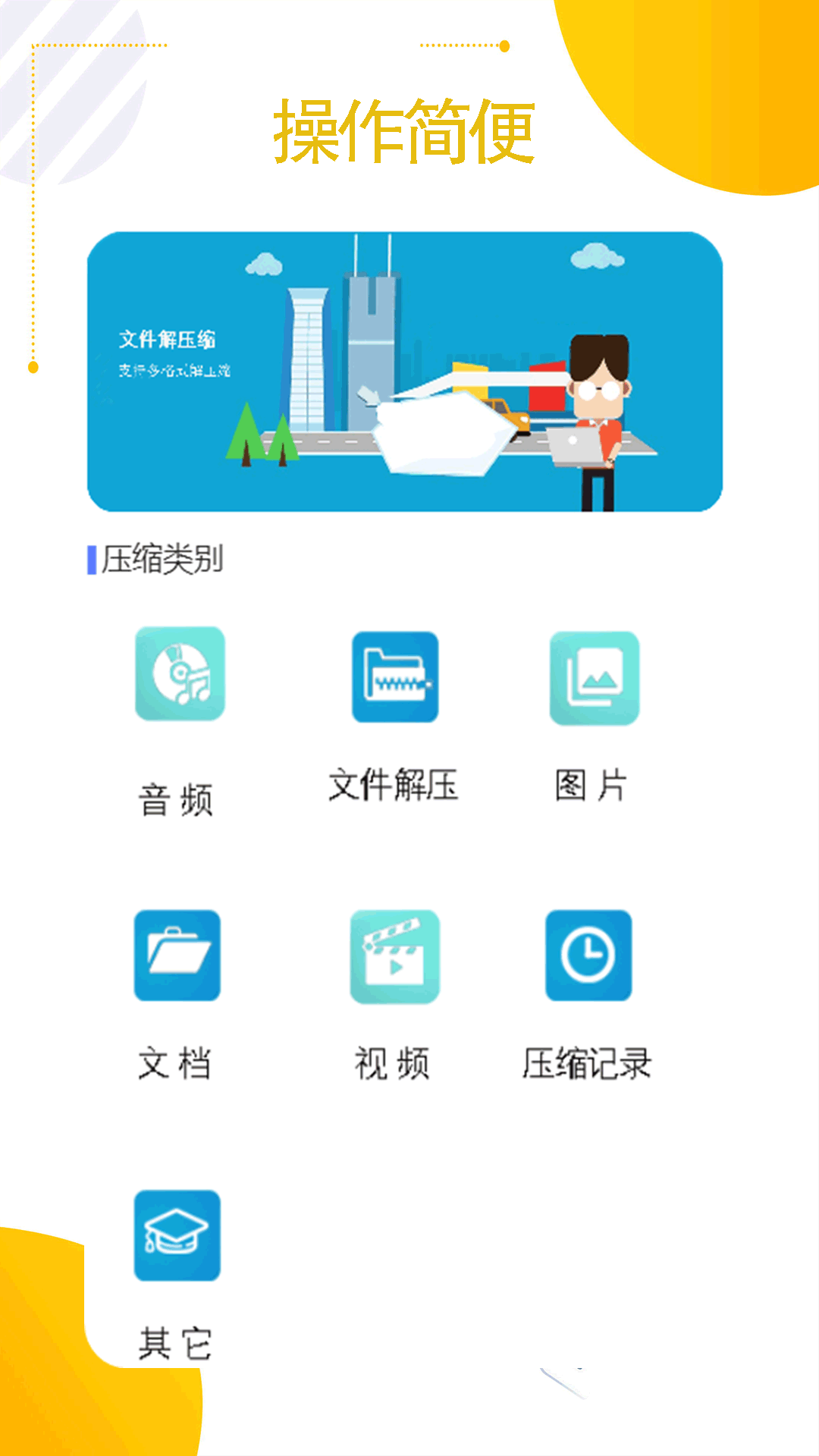This screenshot has width=819, height=1456.
Task: Click the 其它 text label
Action: (x=176, y=1342)
